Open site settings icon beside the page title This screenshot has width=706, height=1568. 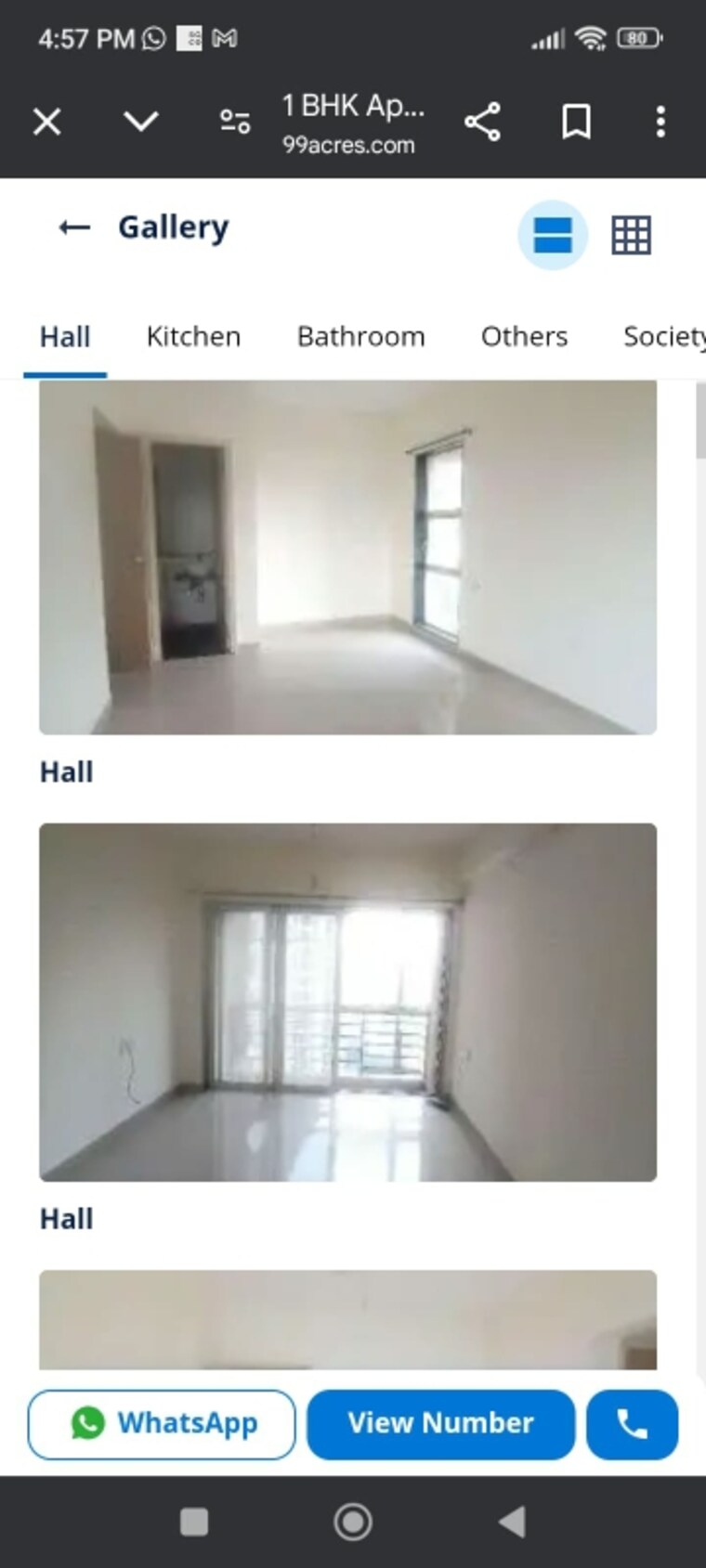234,122
